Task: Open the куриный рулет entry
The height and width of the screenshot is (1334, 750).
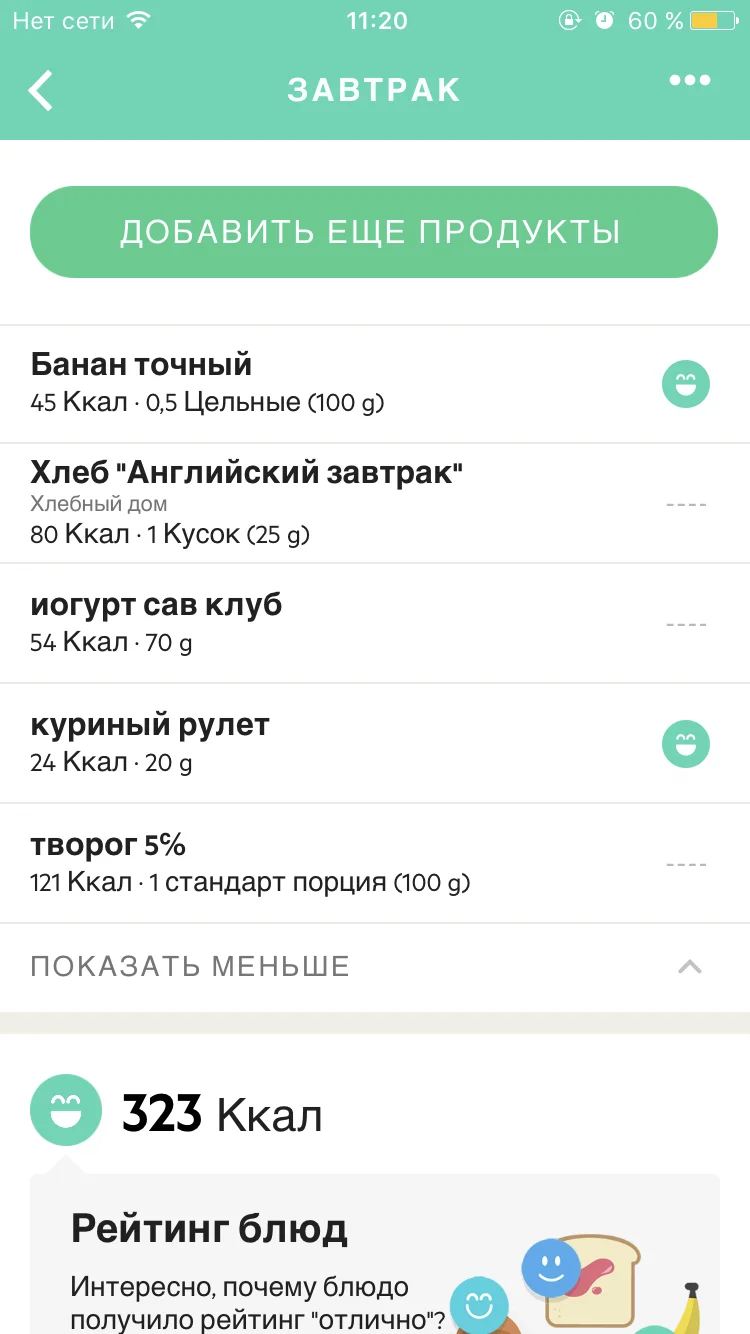Action: [x=300, y=743]
